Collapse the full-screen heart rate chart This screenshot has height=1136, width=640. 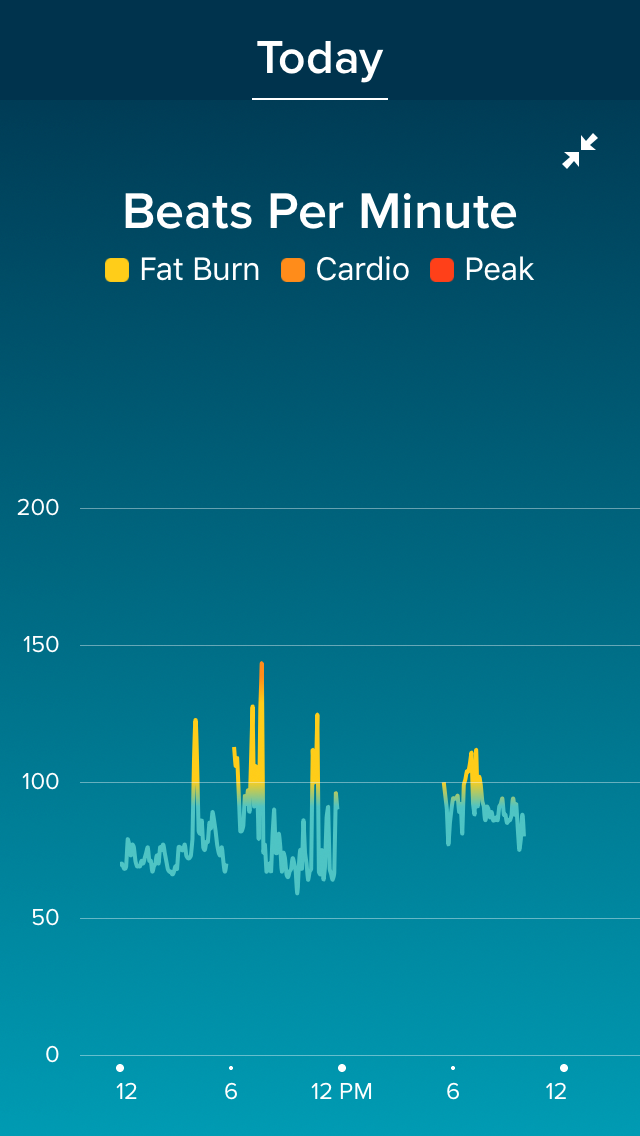click(580, 152)
